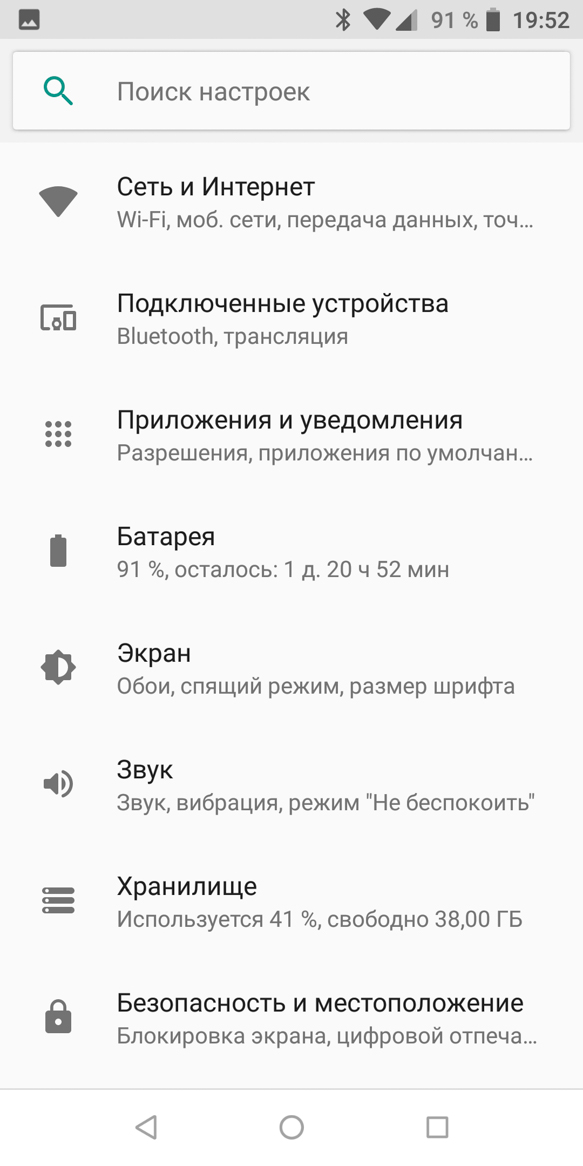Open Приложения и уведомления
The height and width of the screenshot is (1166, 583).
point(292,436)
